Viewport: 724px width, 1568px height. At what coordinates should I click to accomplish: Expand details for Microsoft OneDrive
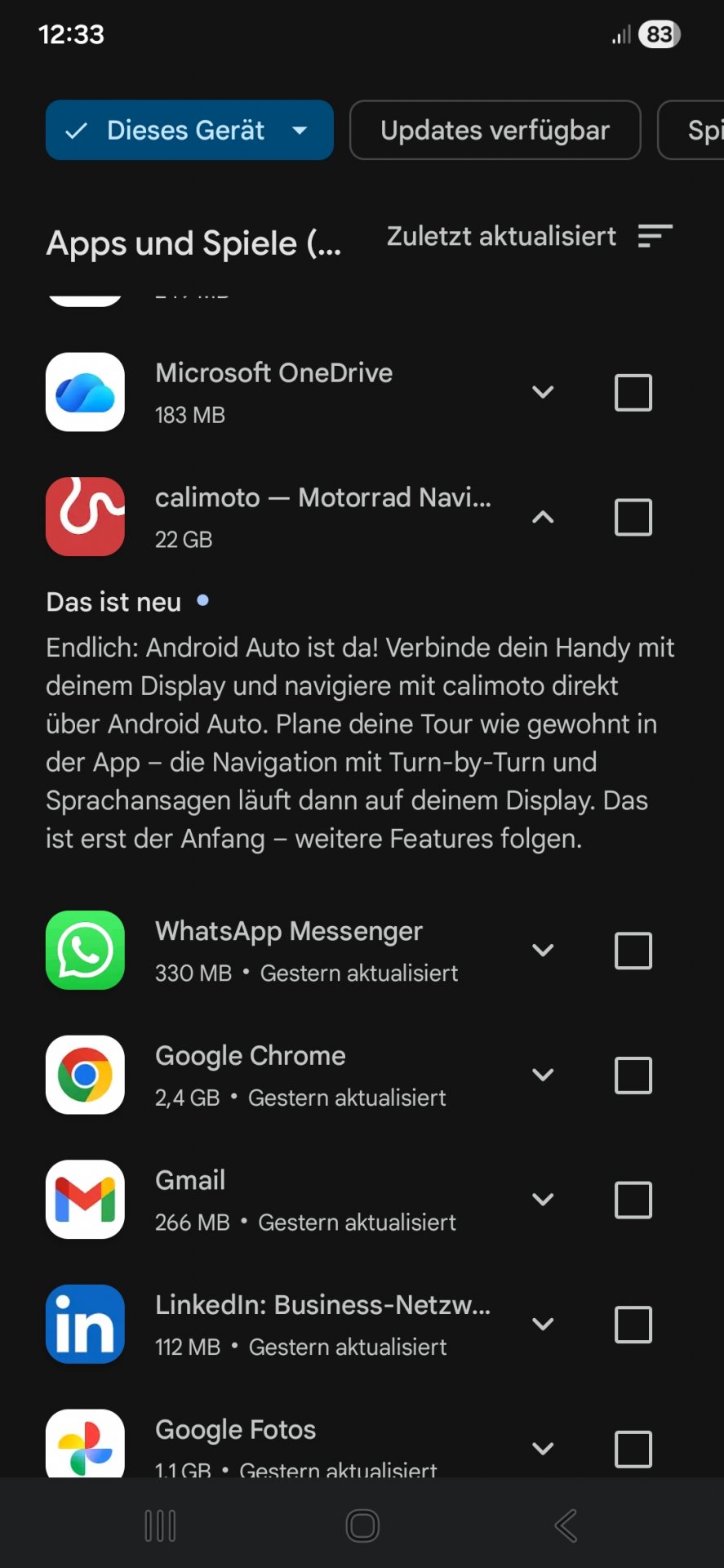pos(543,393)
